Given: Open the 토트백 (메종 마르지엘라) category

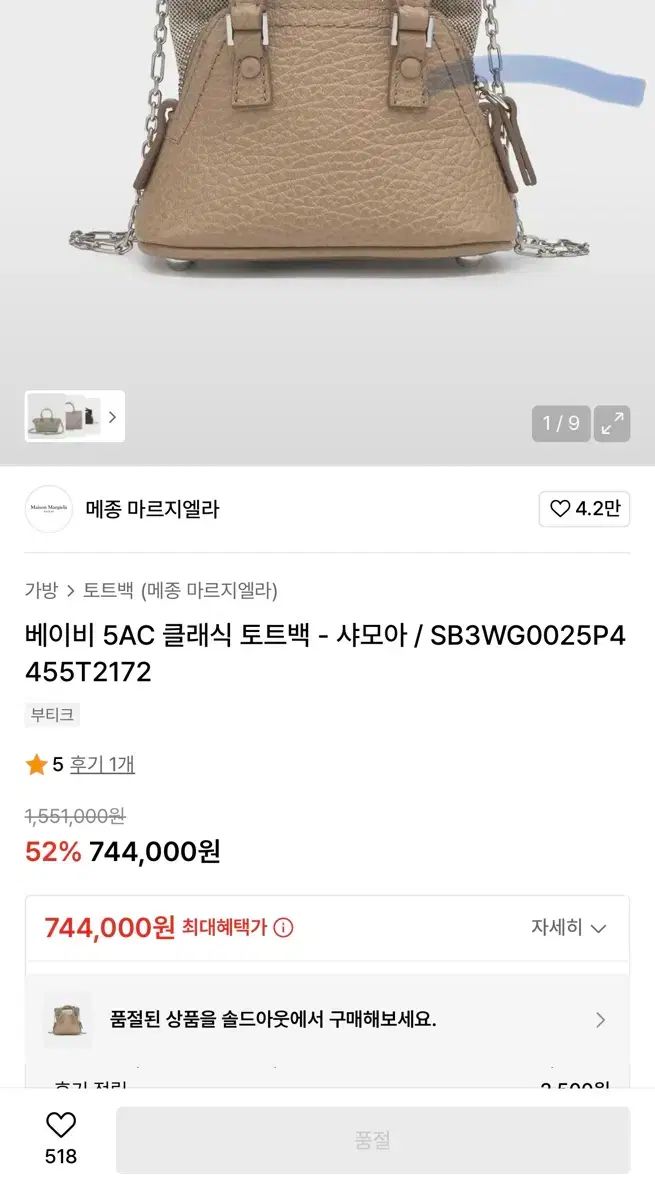Looking at the screenshot, I should 180,590.
